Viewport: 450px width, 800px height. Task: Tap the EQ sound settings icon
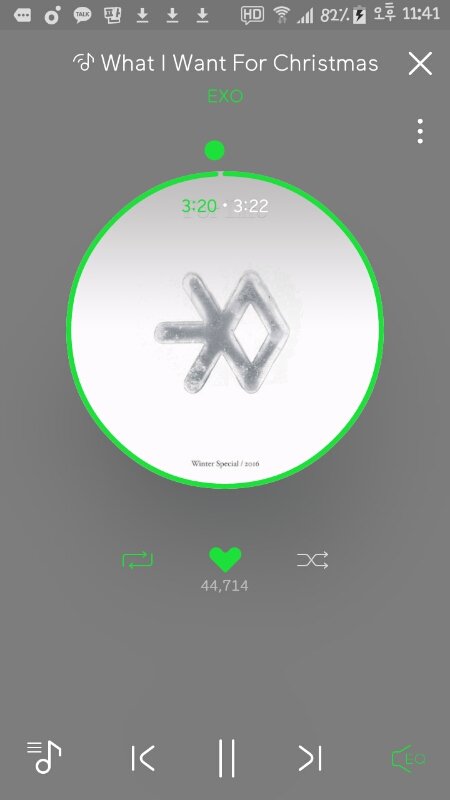point(408,758)
